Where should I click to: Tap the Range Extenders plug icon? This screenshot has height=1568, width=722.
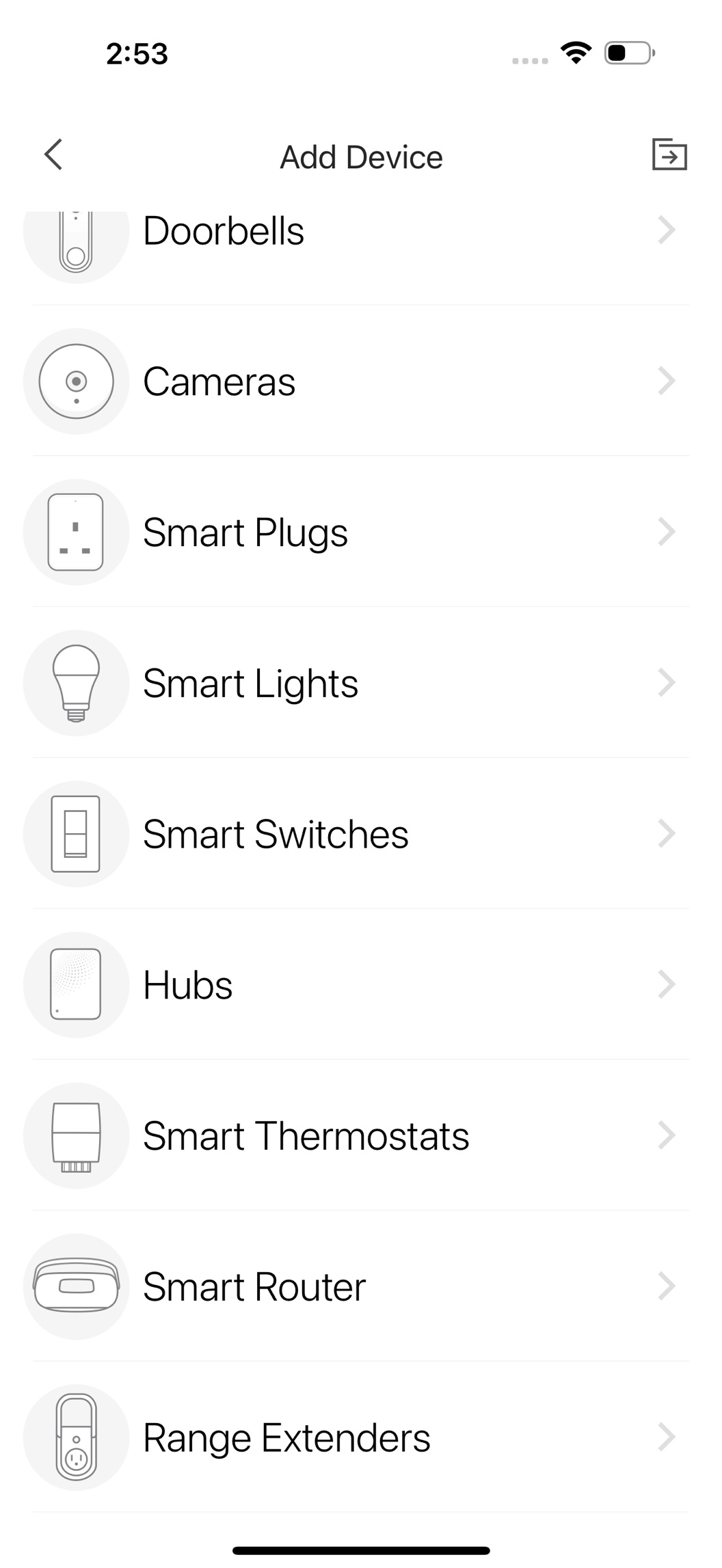[77, 1437]
